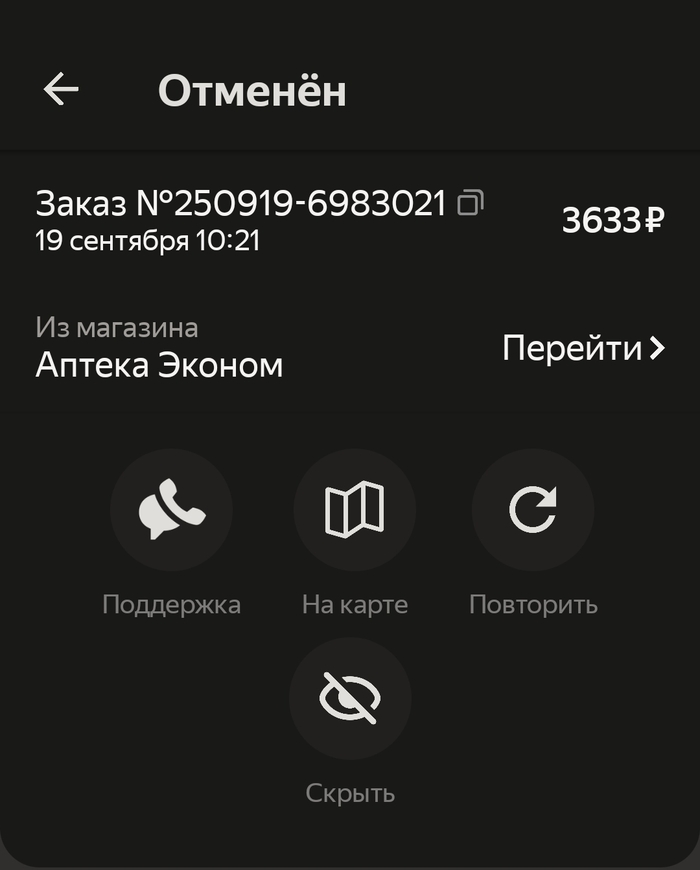Repeat the order with Повторить
The image size is (700, 870).
click(533, 510)
